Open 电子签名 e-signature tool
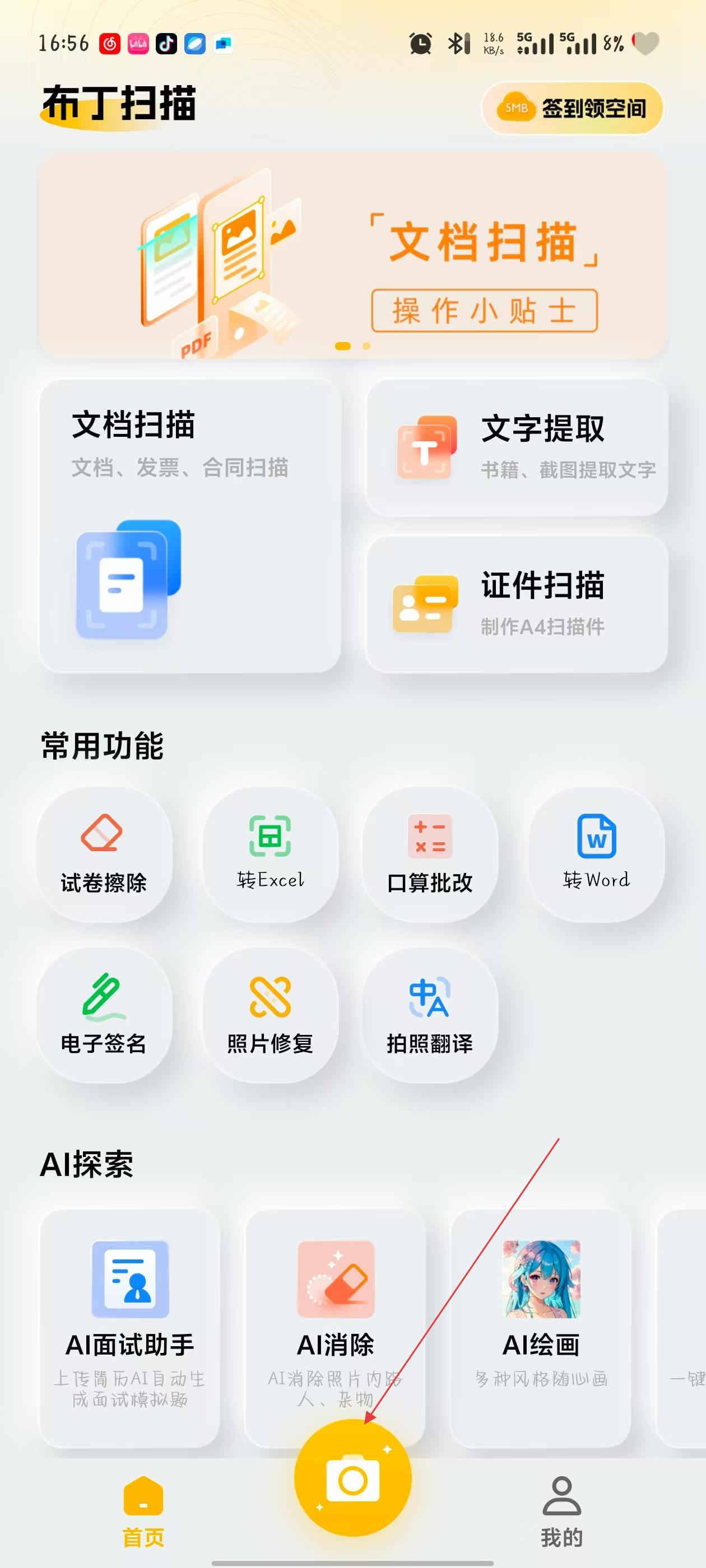Viewport: 706px width, 1568px height. (x=104, y=1015)
